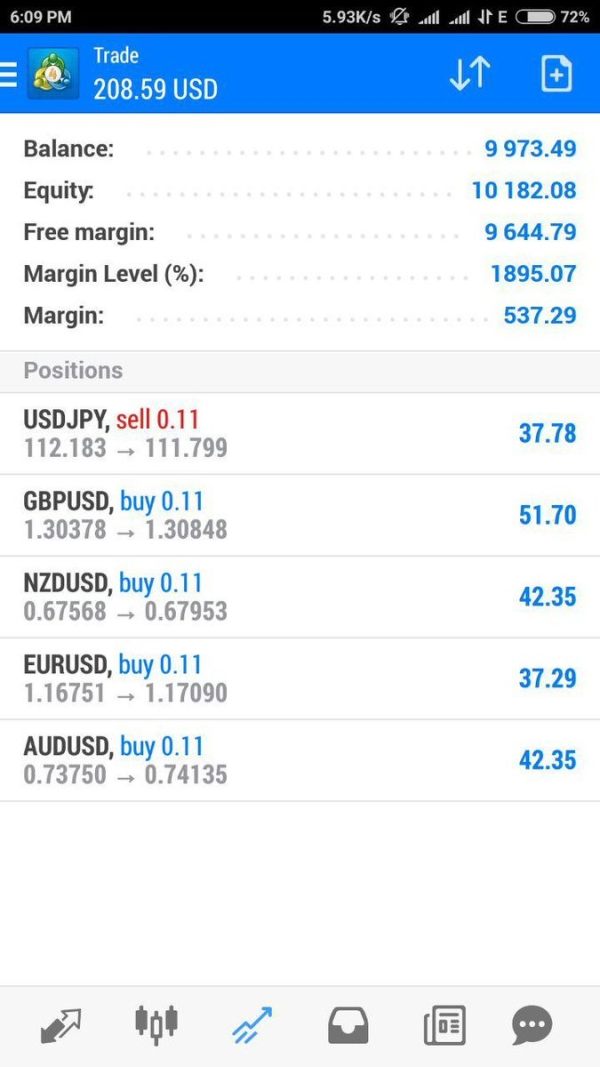Image resolution: width=600 pixels, height=1067 pixels.
Task: Select the Trade tab
Action: click(252, 1025)
